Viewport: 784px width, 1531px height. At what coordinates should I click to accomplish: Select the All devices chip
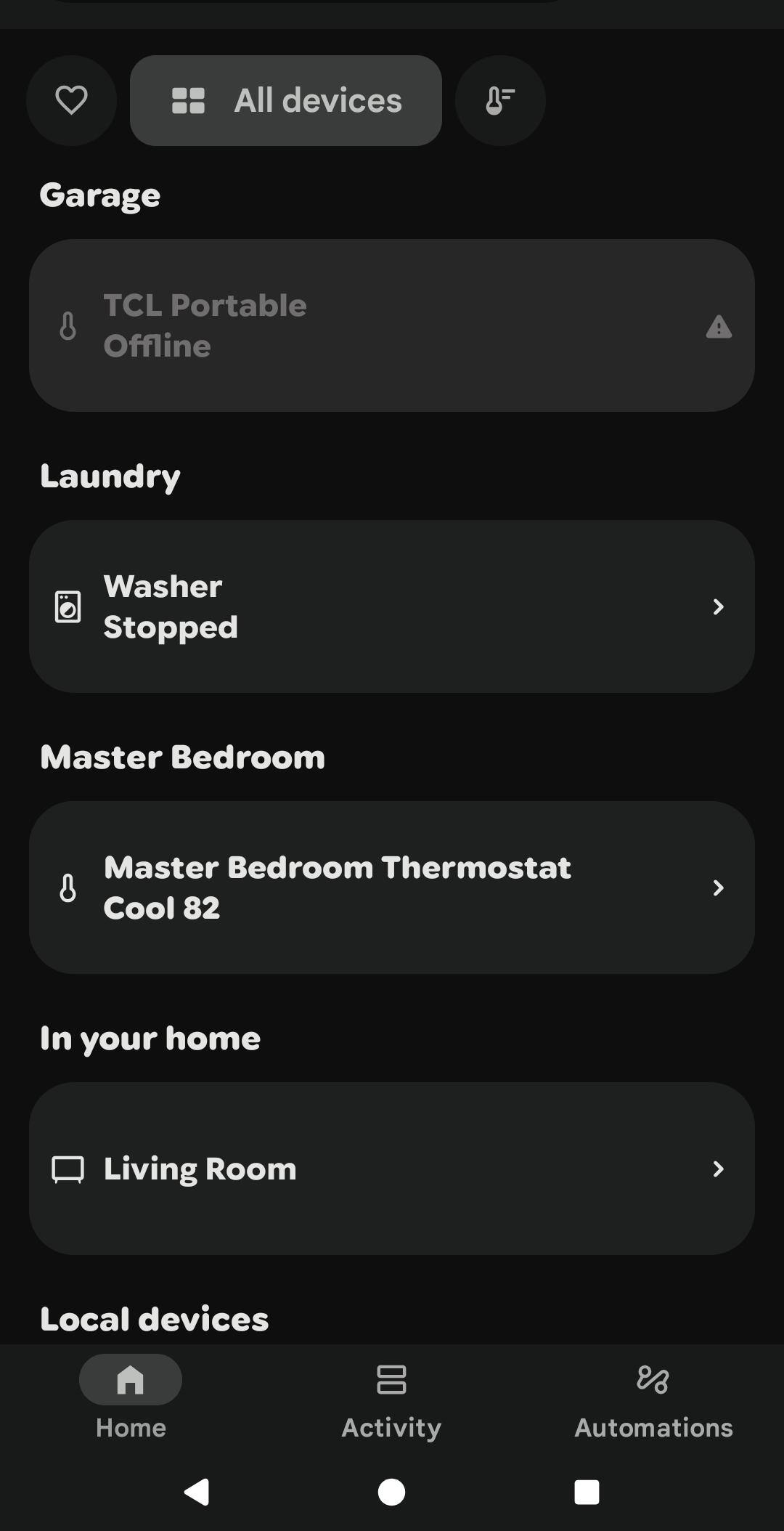pyautogui.click(x=286, y=100)
